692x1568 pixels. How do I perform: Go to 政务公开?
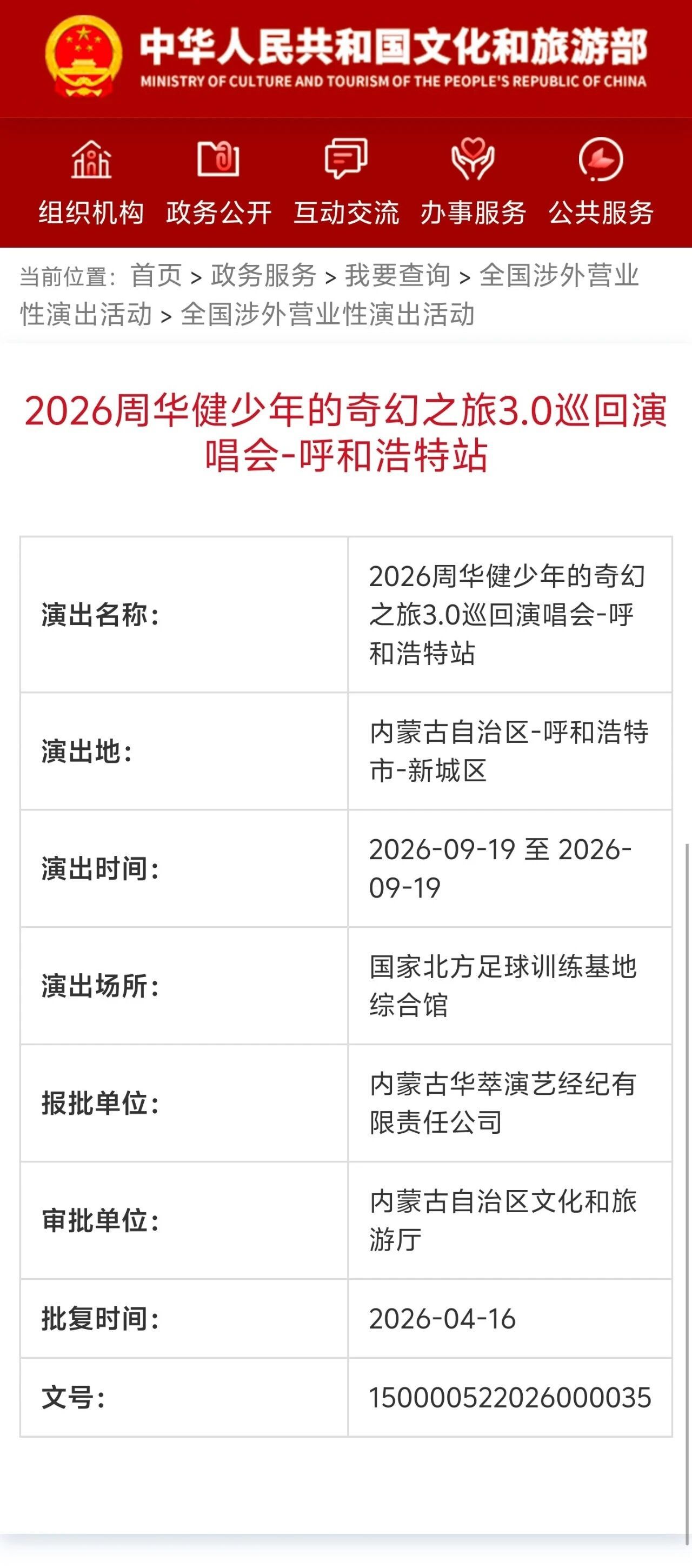pyautogui.click(x=218, y=183)
